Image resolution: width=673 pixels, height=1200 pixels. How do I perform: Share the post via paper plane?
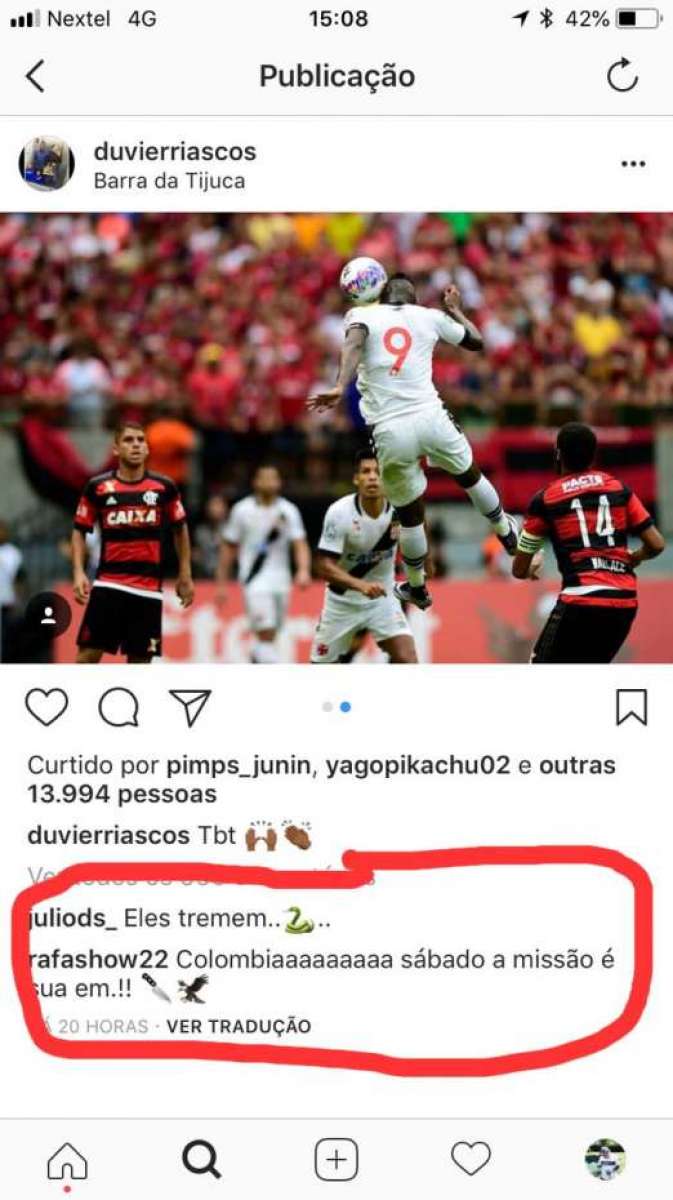point(190,707)
